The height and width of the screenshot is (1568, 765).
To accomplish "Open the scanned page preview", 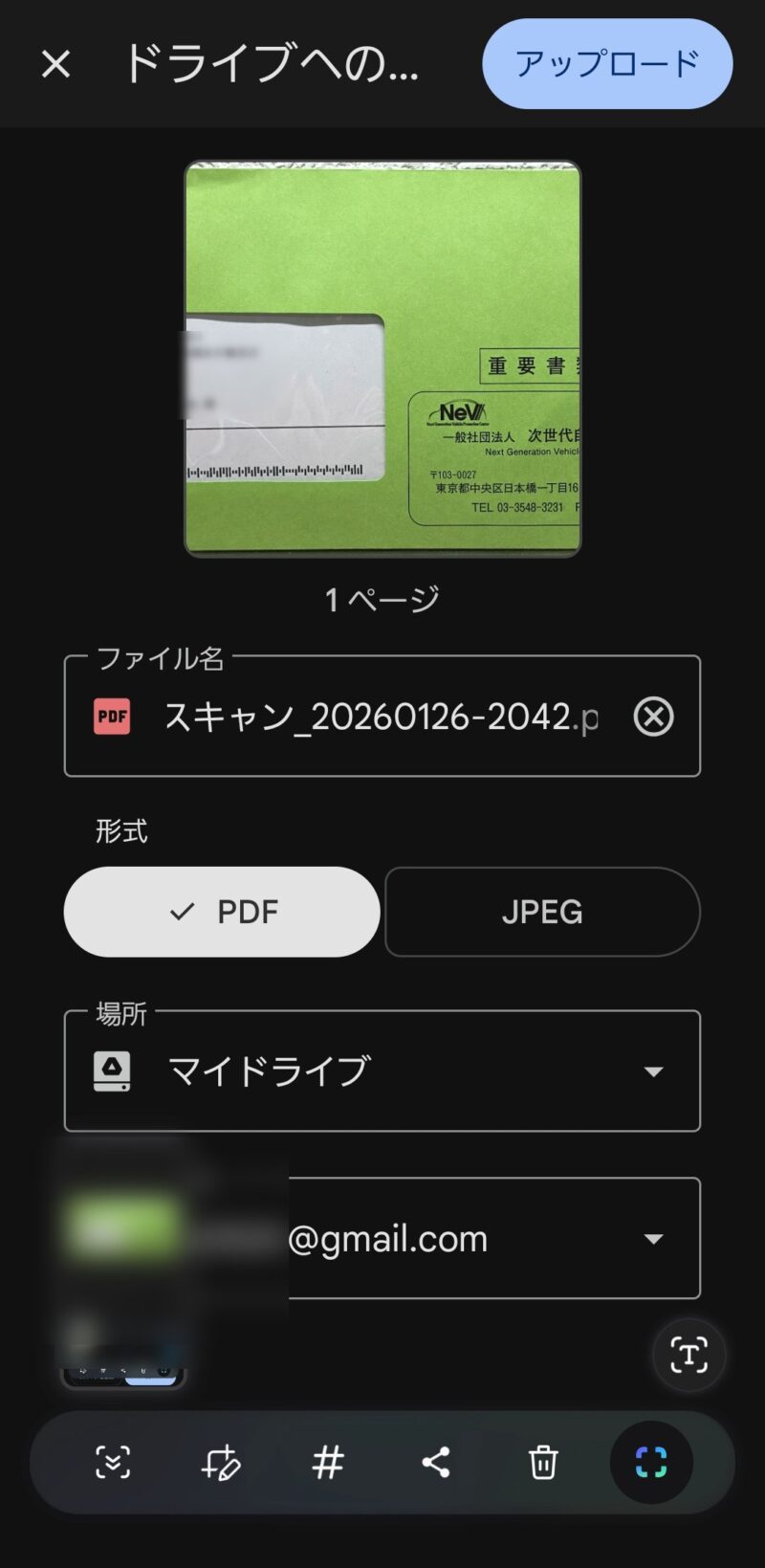I will coord(382,359).
